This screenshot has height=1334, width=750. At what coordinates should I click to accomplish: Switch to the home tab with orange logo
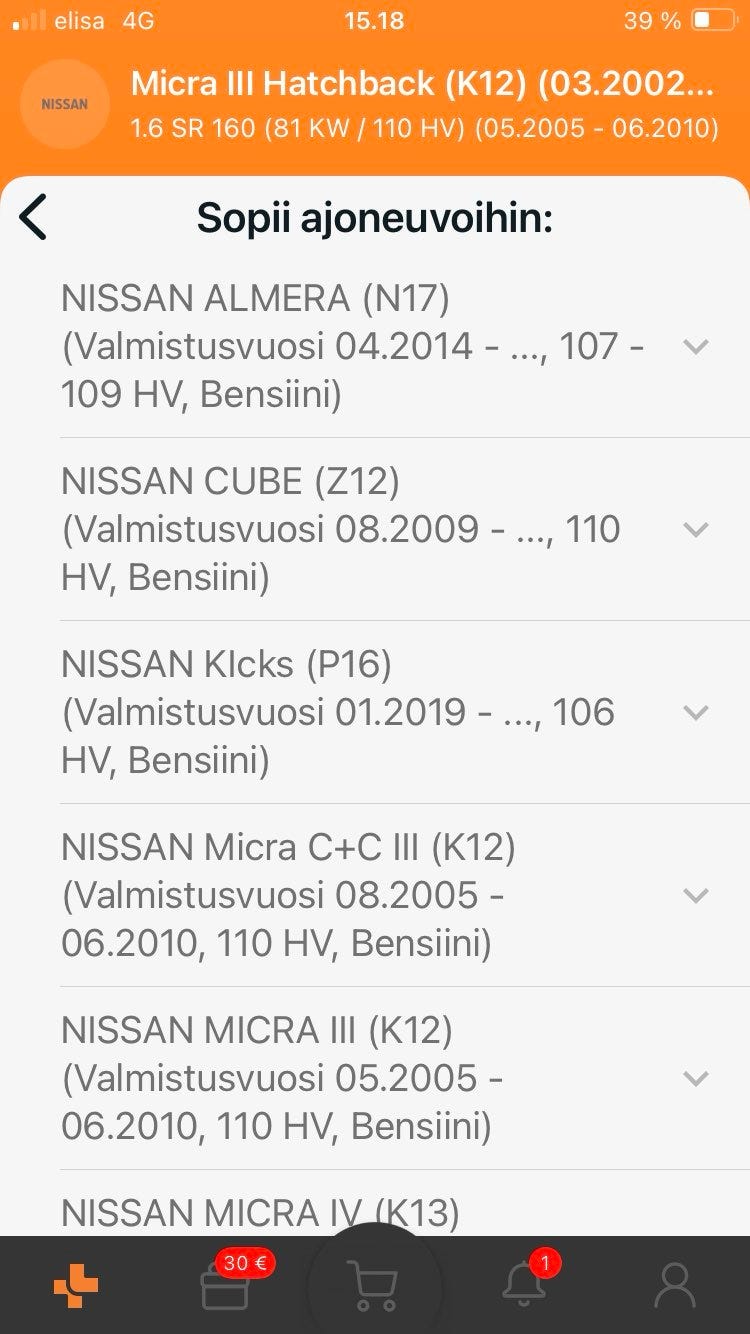click(76, 1286)
